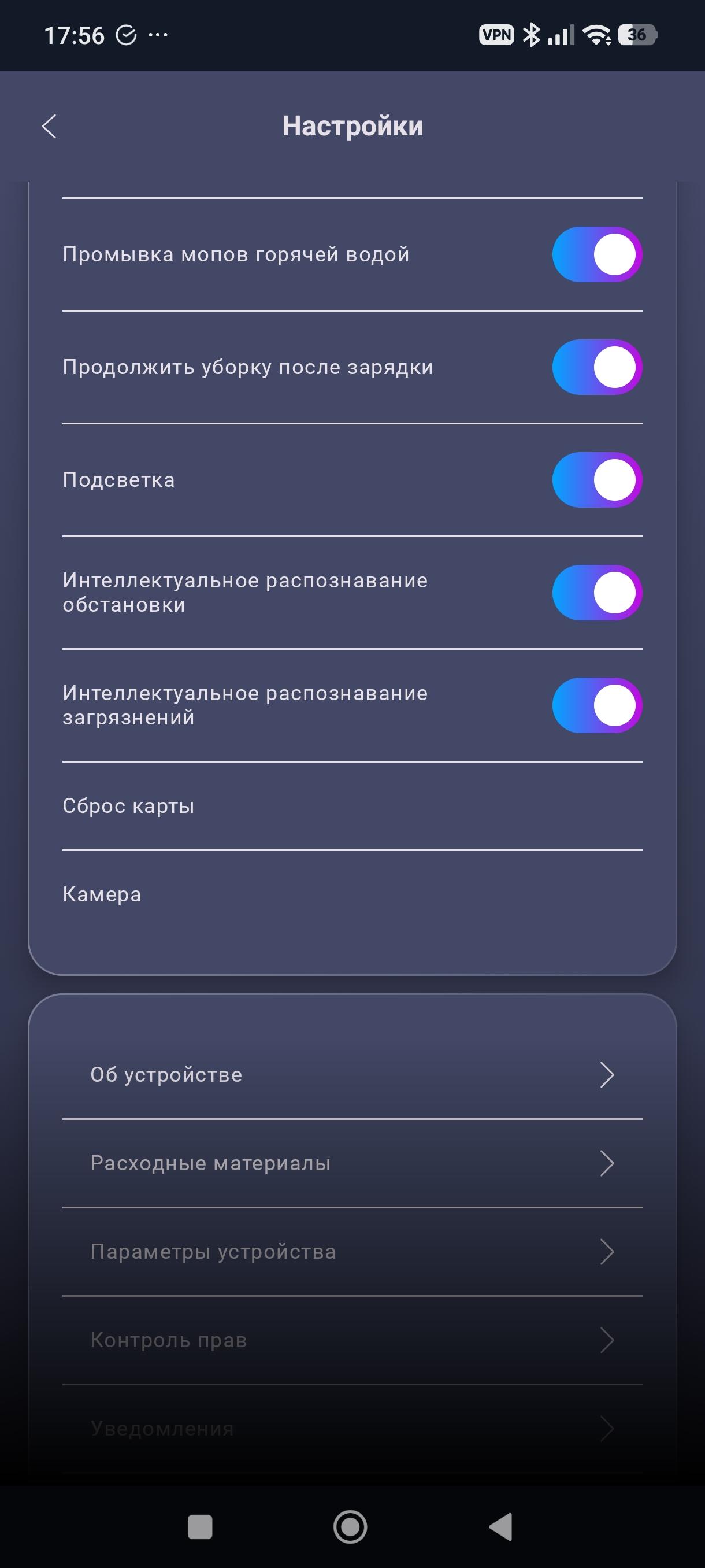Open Расходные материалы

352,1163
